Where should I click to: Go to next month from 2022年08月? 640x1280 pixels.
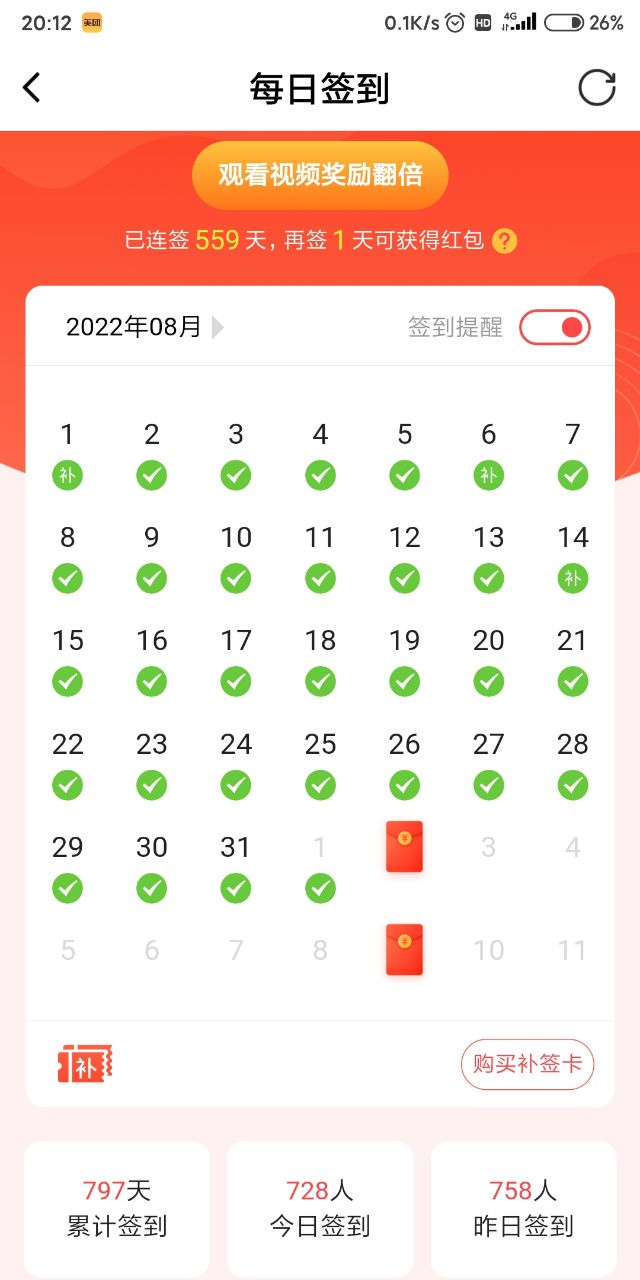(x=217, y=327)
